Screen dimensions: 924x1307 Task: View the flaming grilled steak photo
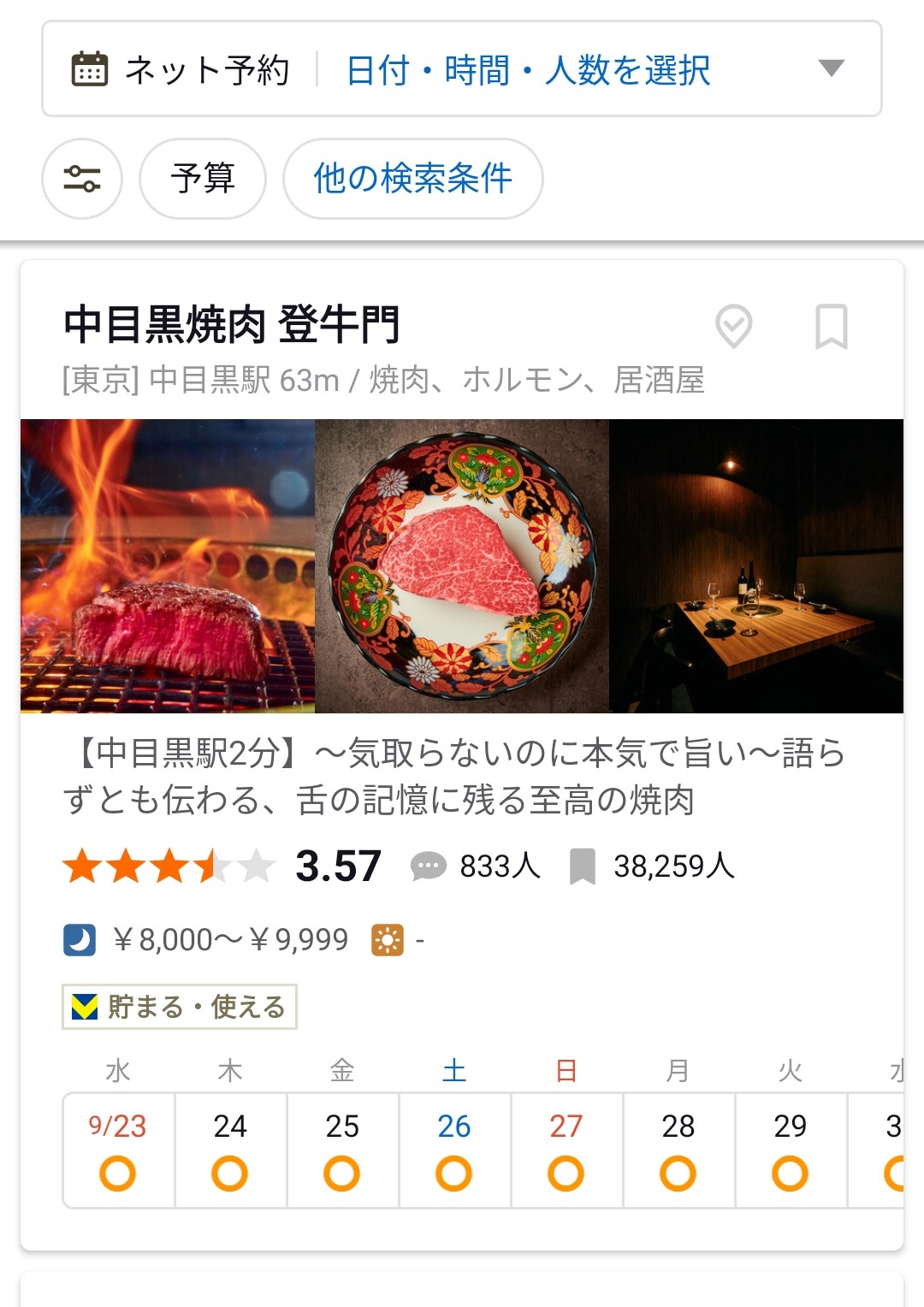pyautogui.click(x=168, y=566)
